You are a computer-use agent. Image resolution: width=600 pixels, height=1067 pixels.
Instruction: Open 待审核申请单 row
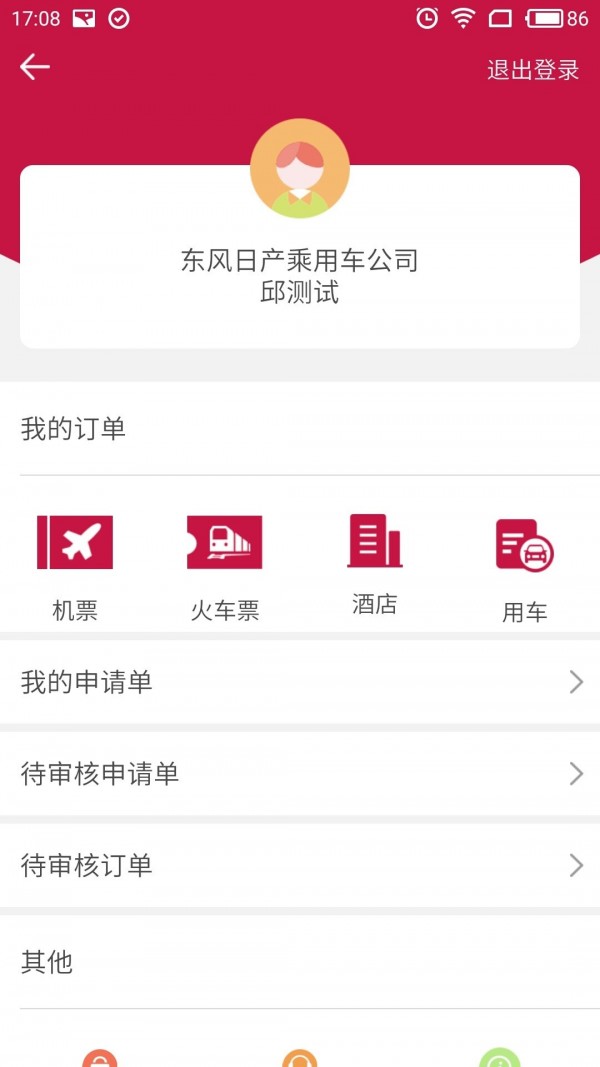coord(300,774)
